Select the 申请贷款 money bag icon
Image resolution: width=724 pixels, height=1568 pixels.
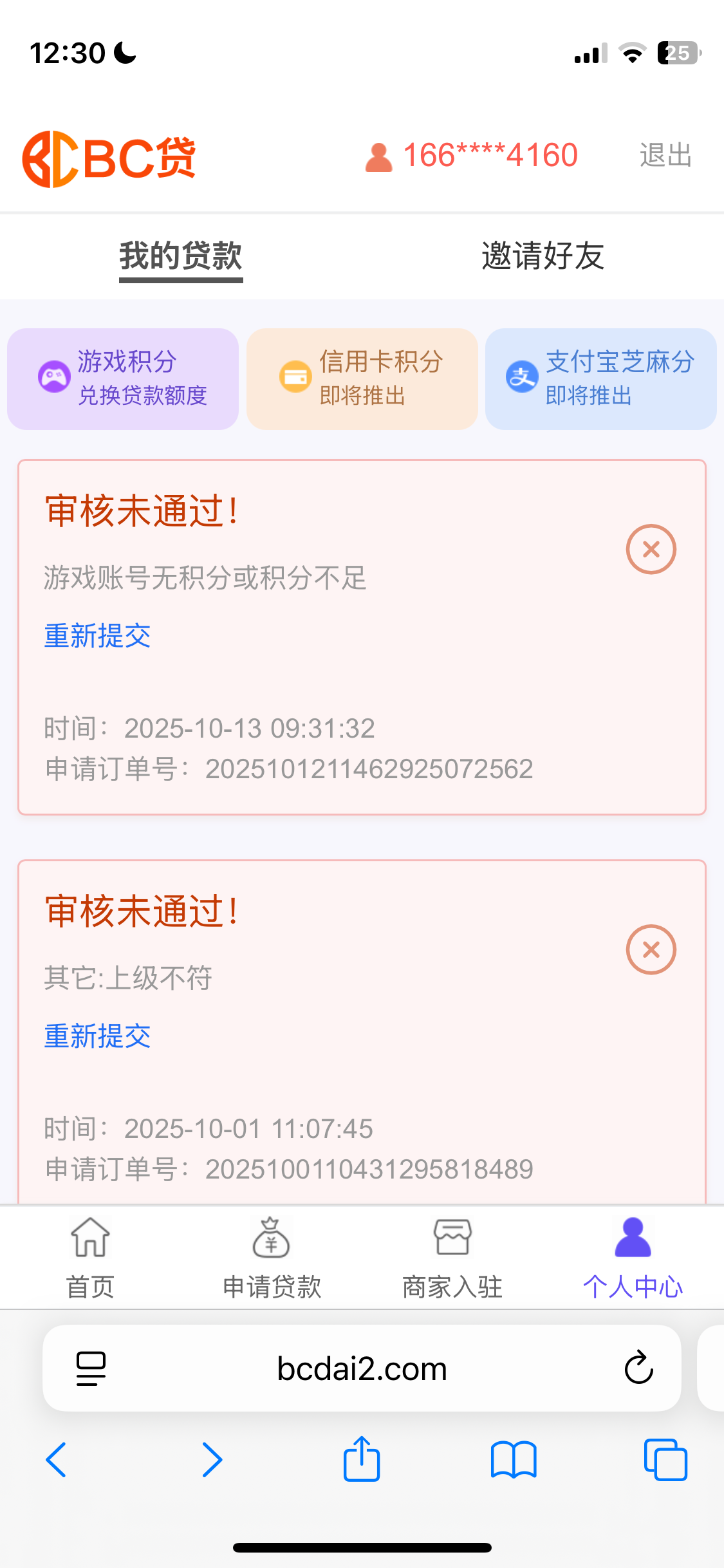[271, 1236]
